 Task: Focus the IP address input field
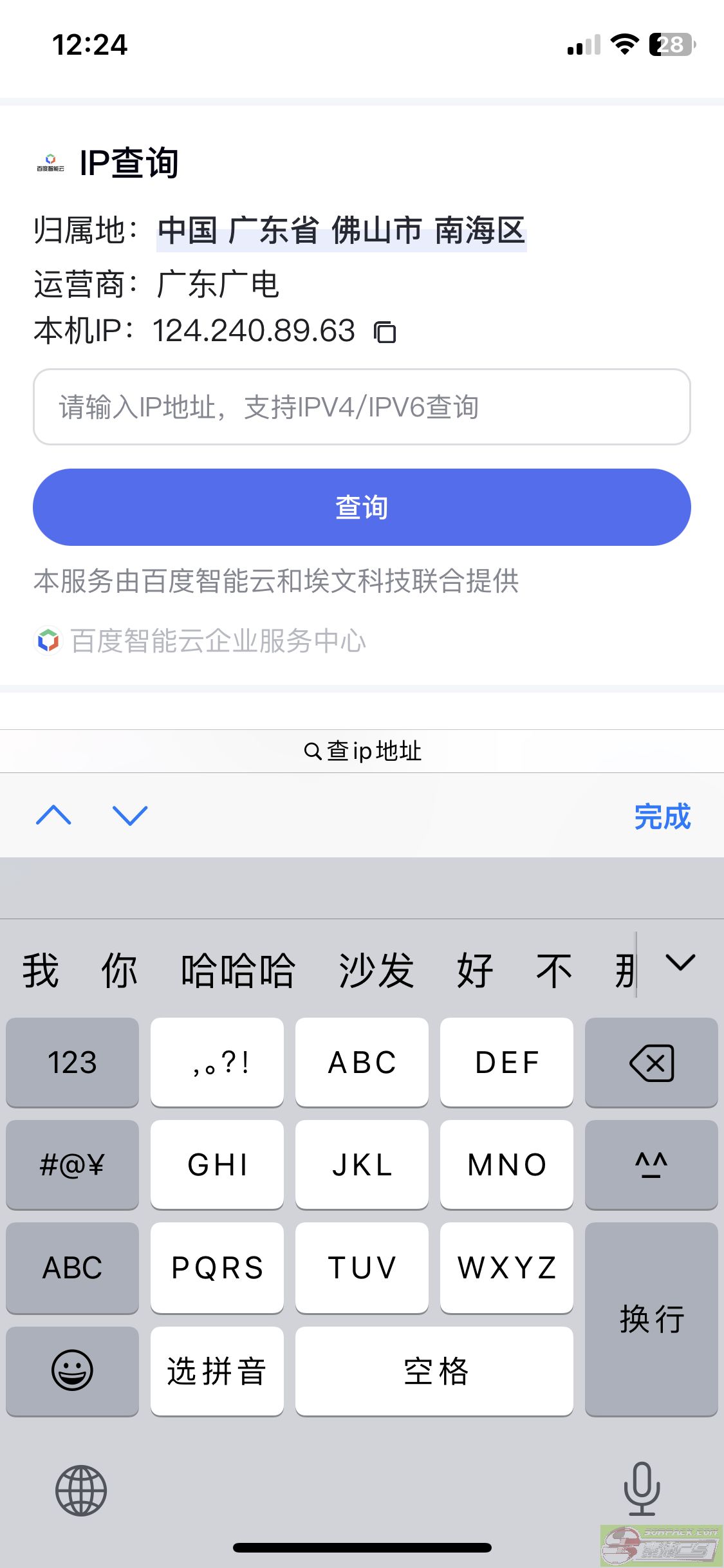pyautogui.click(x=362, y=407)
